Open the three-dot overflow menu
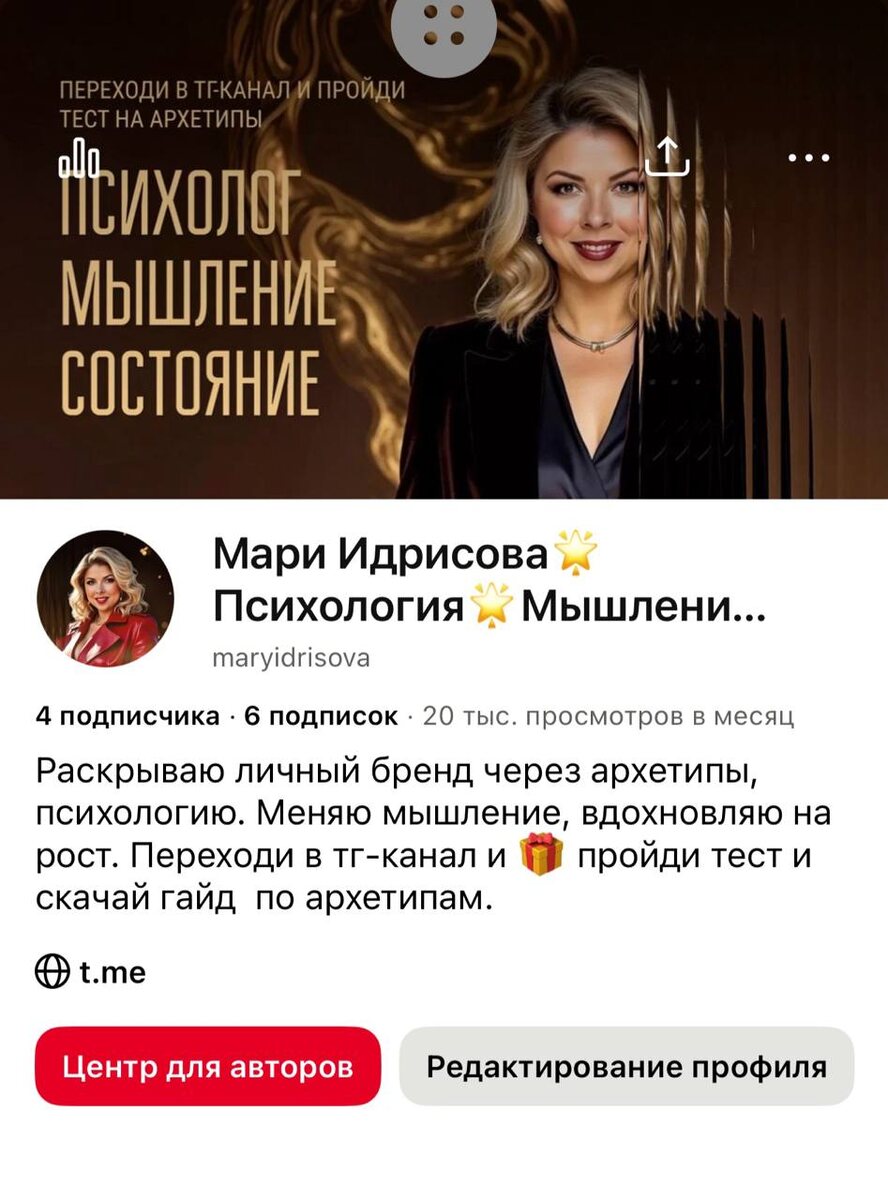Image resolution: width=888 pixels, height=1200 pixels. (808, 157)
